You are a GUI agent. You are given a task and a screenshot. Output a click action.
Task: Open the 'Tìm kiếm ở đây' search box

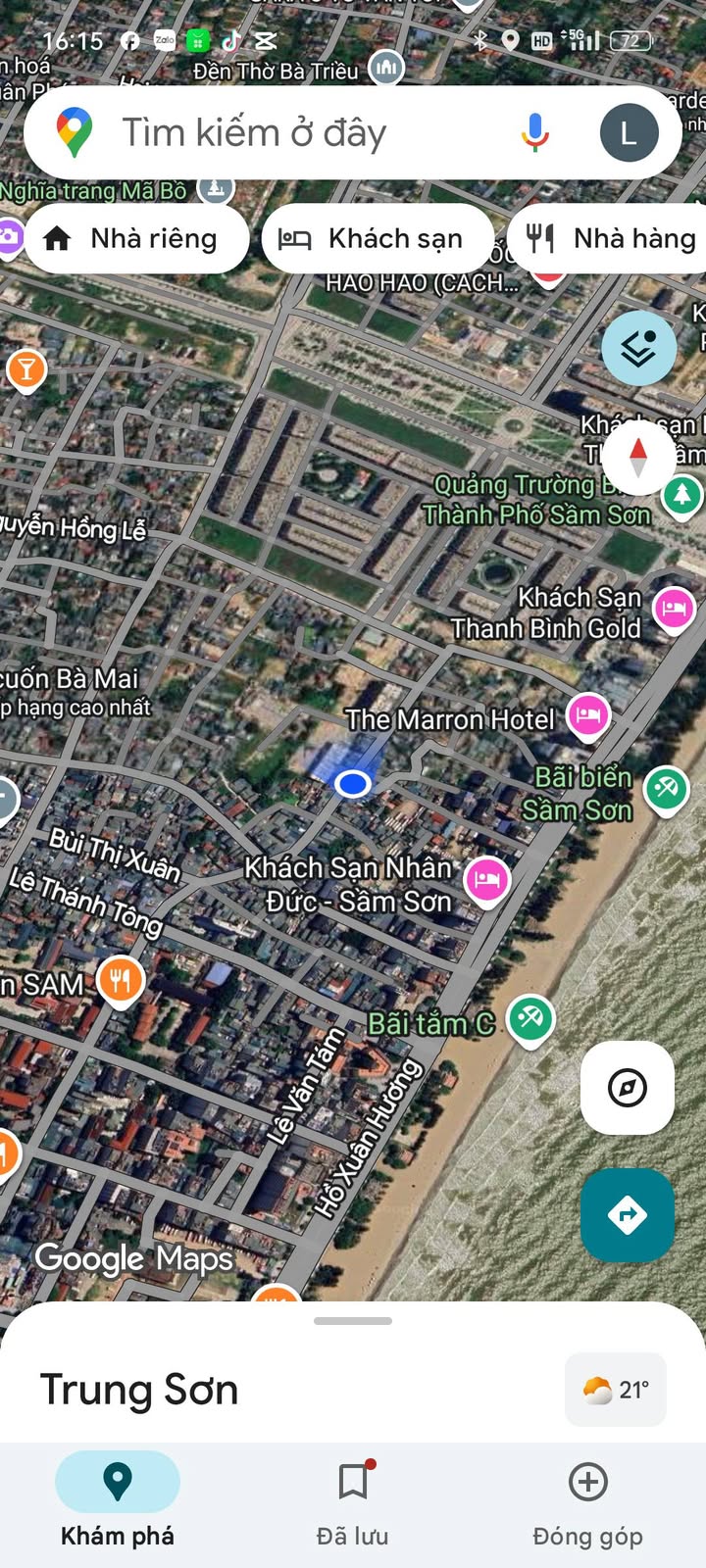pyautogui.click(x=294, y=132)
